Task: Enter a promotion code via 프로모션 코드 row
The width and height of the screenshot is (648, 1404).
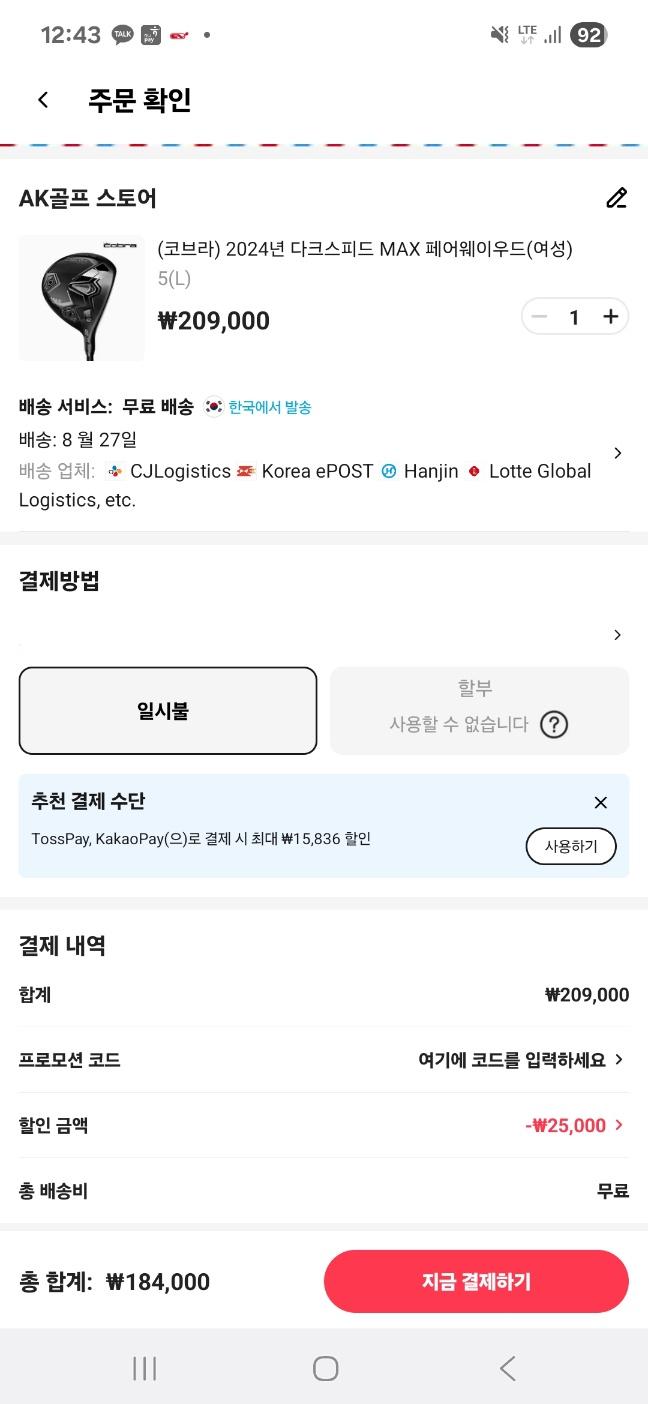Action: (x=520, y=1060)
